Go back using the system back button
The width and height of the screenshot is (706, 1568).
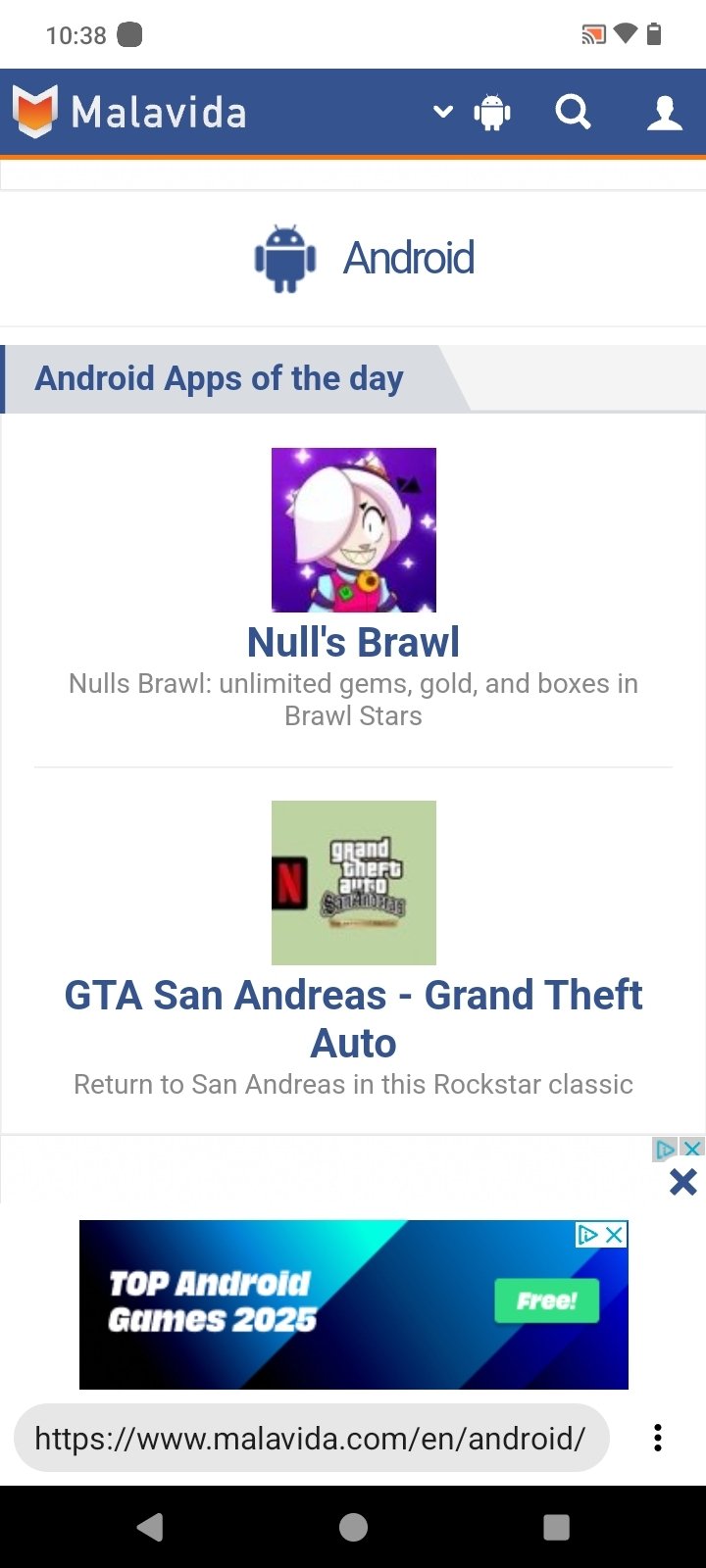[150, 1527]
